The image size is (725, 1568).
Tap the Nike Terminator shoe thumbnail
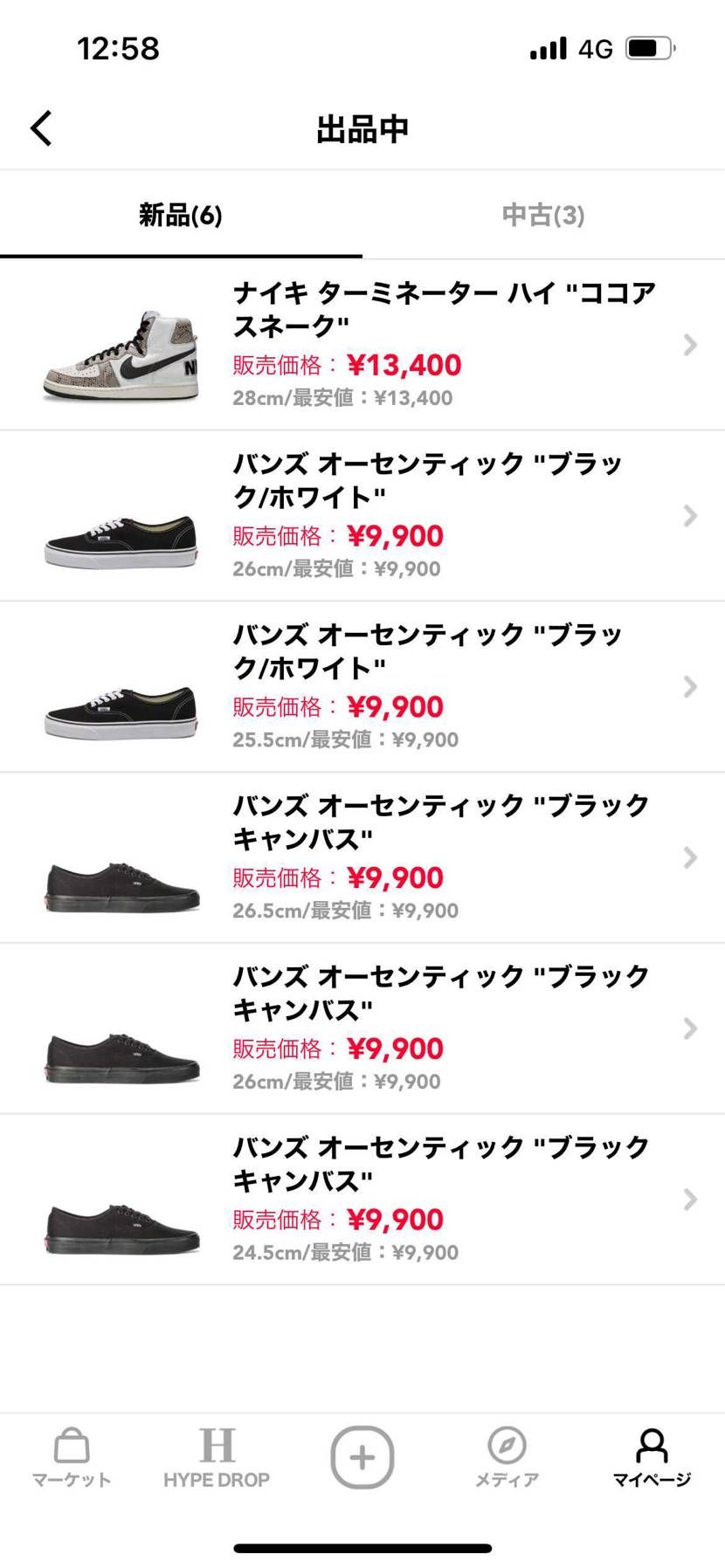119,354
